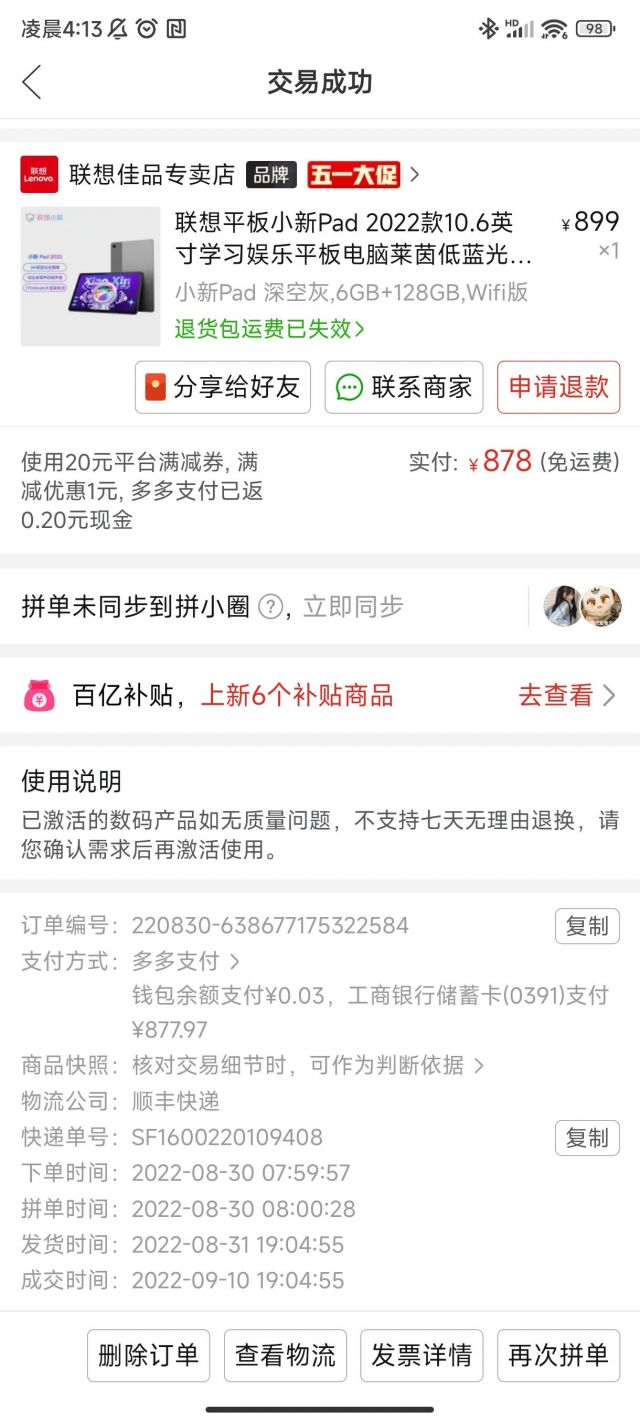Tap 立即同步 to sync to 拼小圈
This screenshot has width=640, height=1422.
(x=353, y=606)
